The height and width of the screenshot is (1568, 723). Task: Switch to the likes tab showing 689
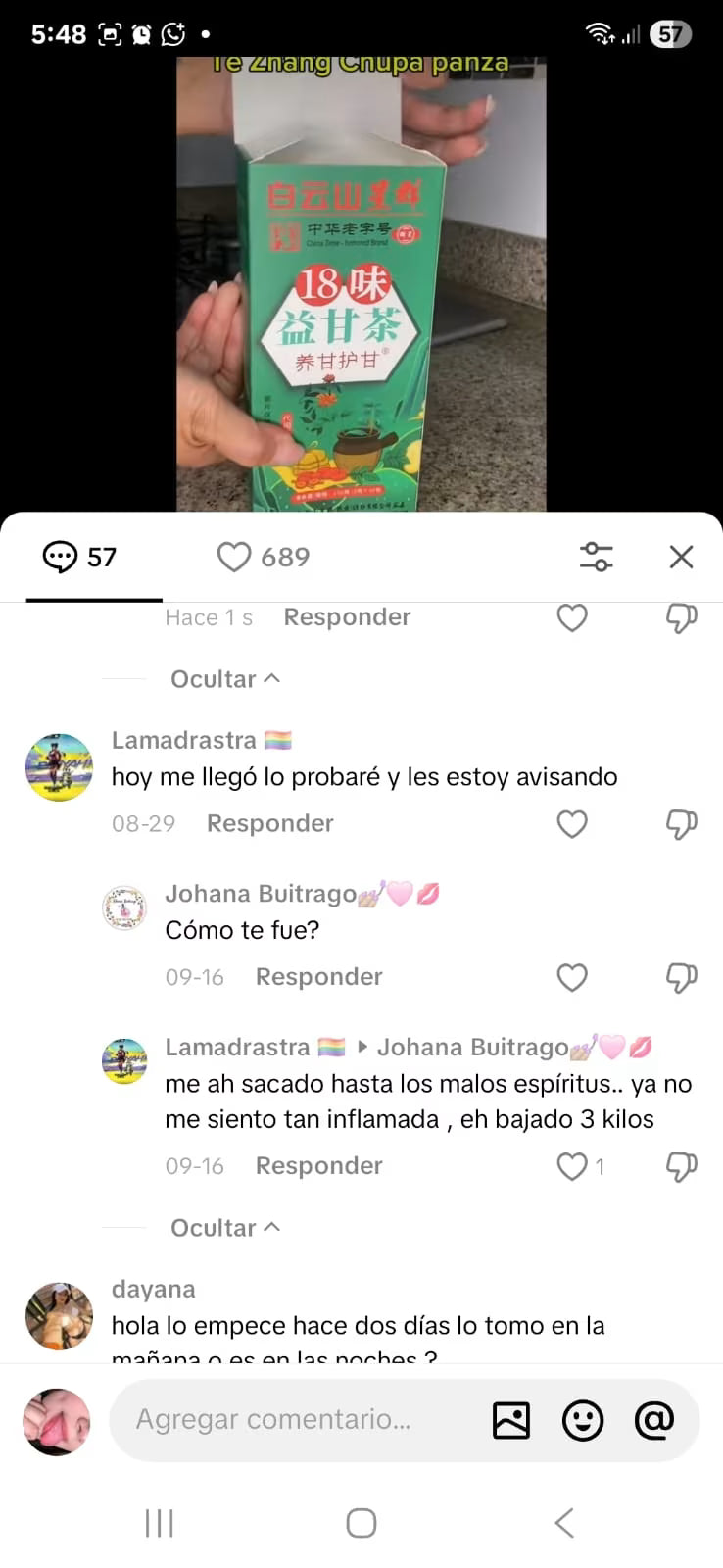263,557
